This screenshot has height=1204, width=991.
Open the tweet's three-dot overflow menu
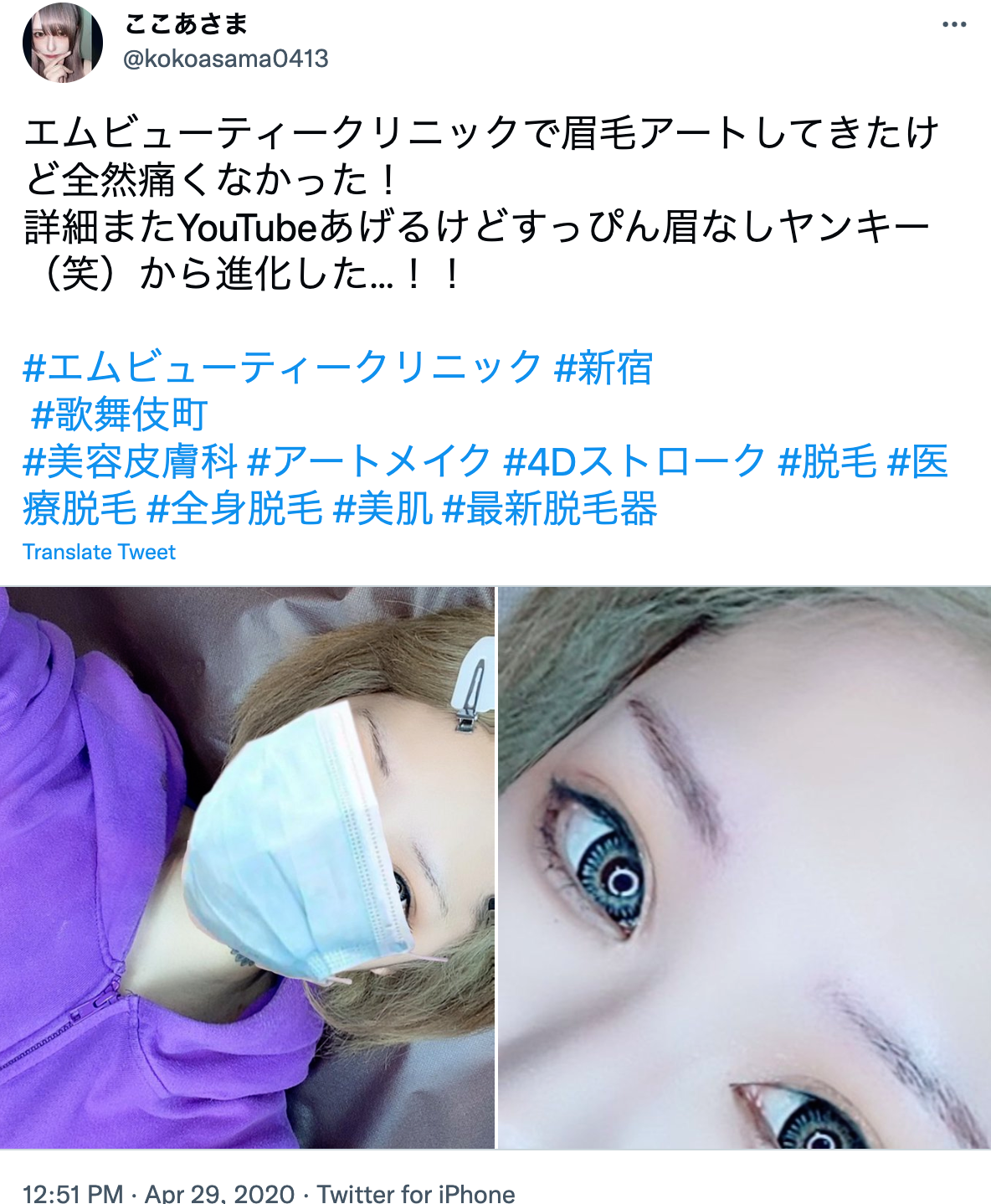point(954,25)
